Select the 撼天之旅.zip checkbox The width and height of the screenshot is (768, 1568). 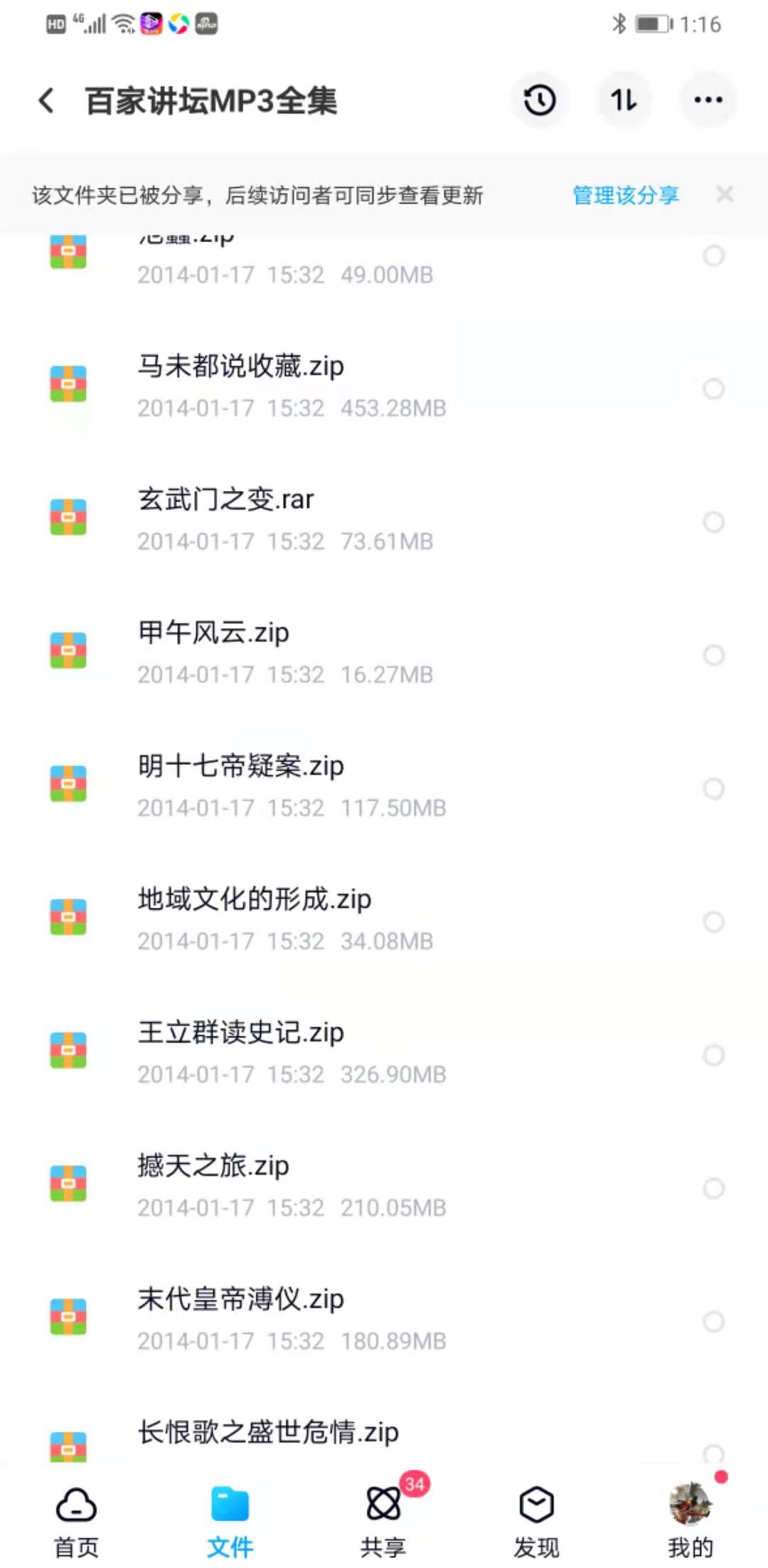click(x=713, y=1188)
